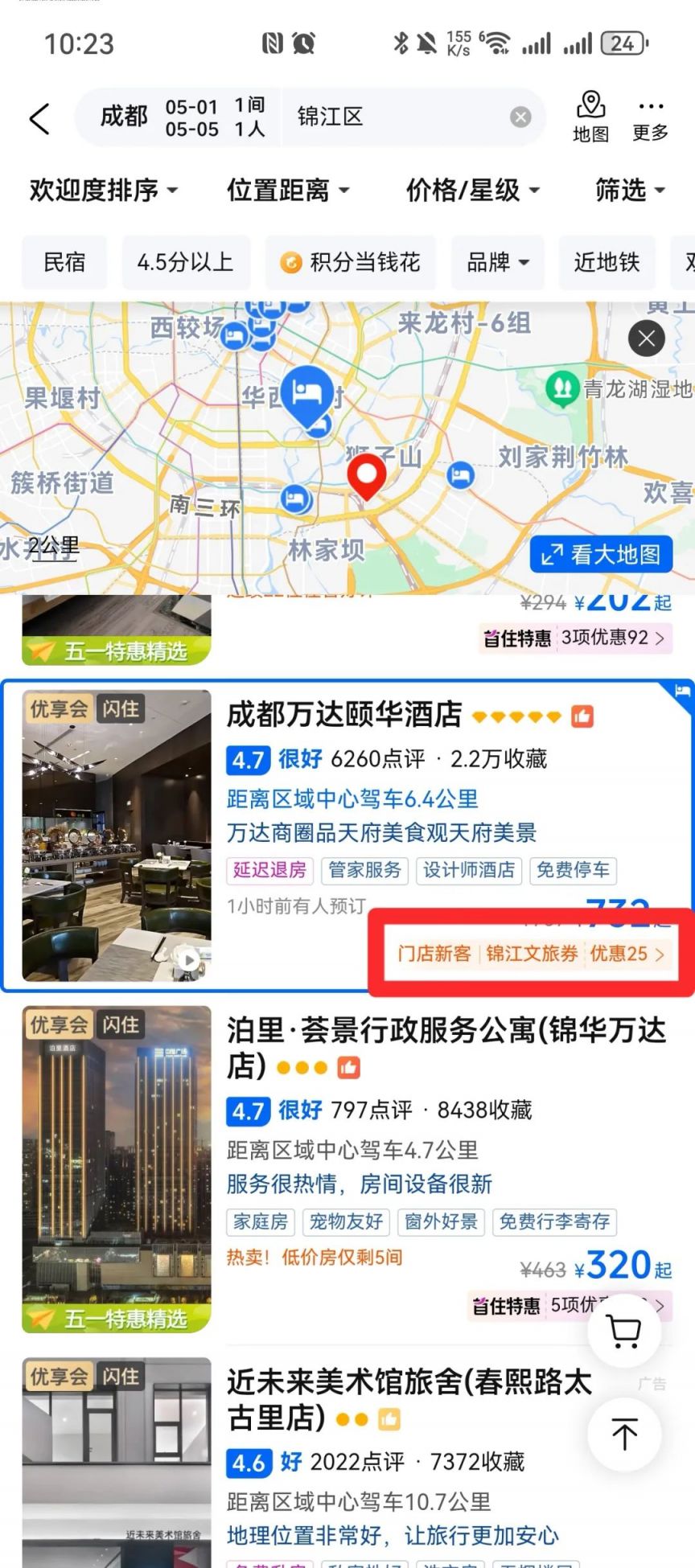Expand the 位置距离 dropdown
695x1568 pixels.
pyautogui.click(x=288, y=191)
